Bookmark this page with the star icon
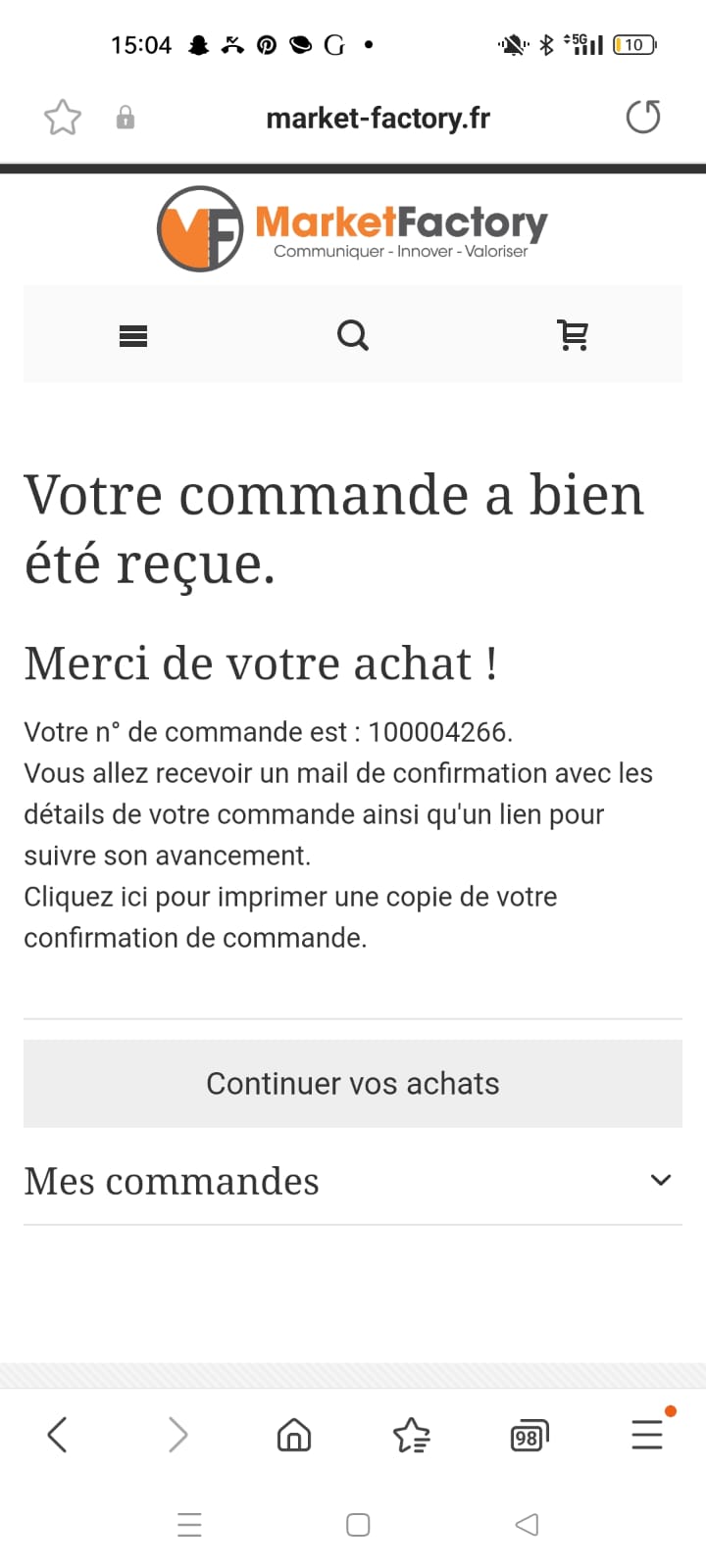Viewport: 706px width, 1568px height. pos(63,119)
